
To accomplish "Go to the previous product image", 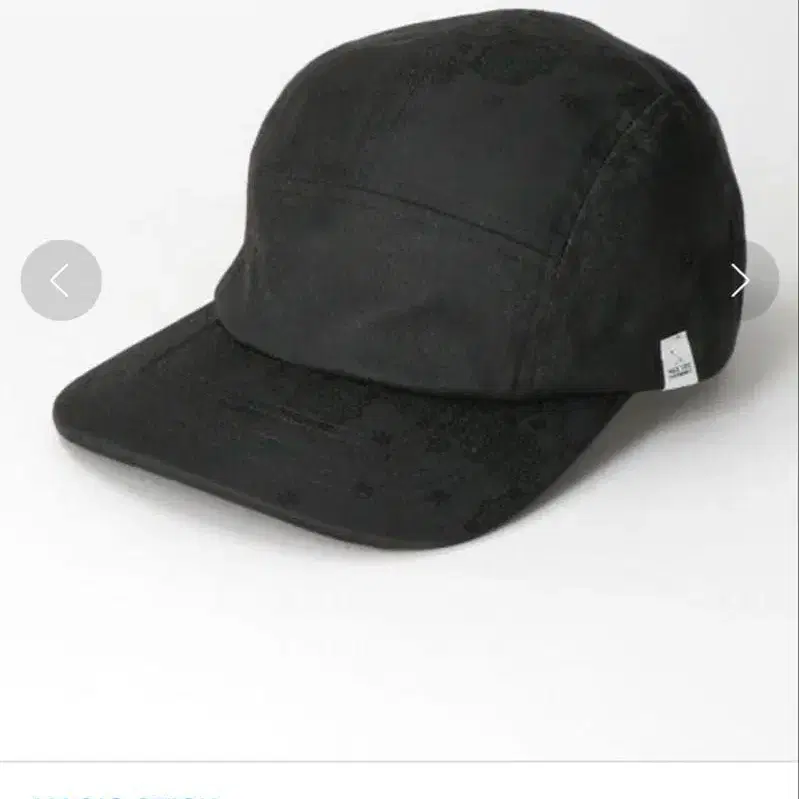I will click(61, 281).
